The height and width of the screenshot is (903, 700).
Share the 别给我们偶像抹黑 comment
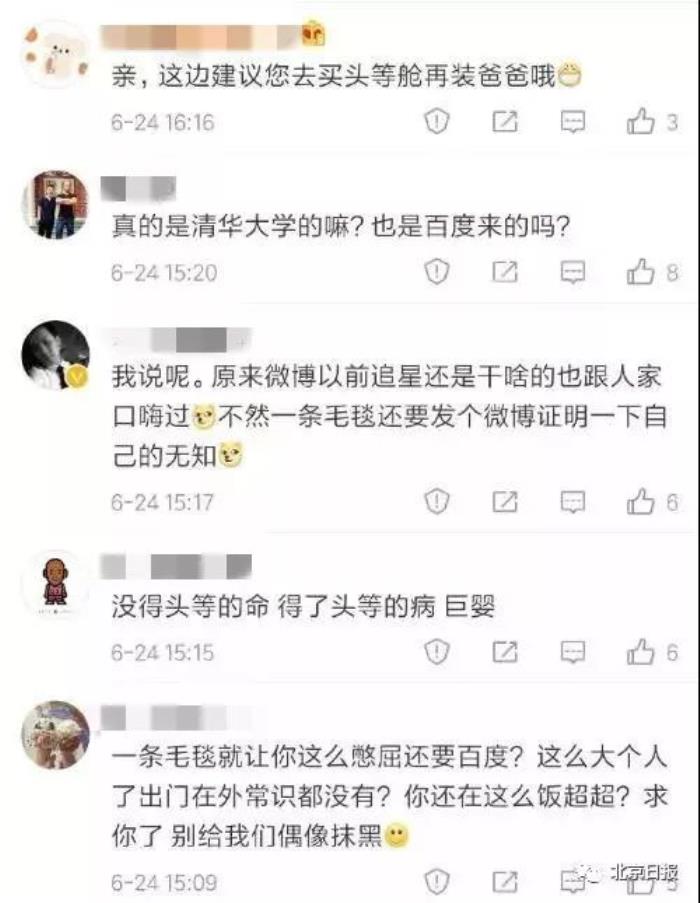pyautogui.click(x=505, y=883)
